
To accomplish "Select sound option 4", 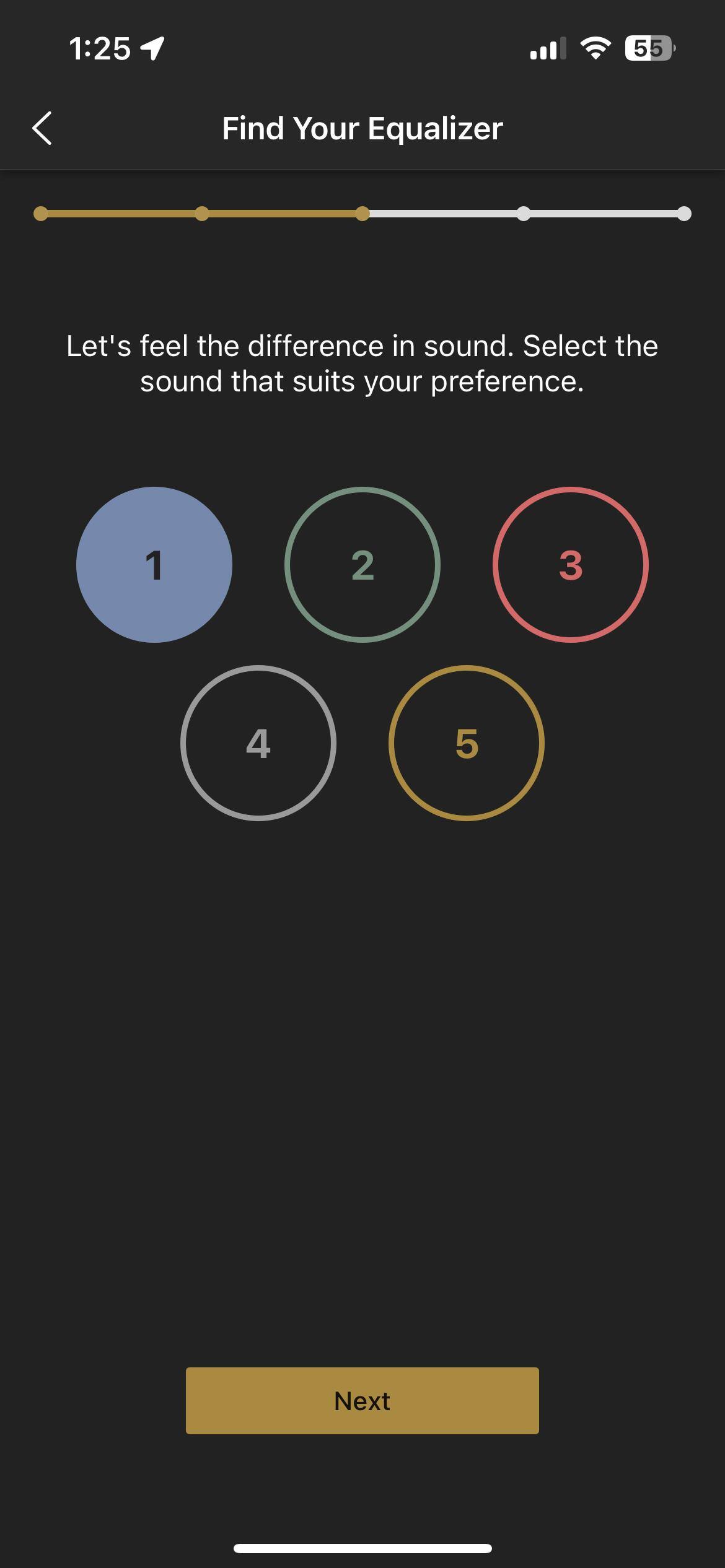I will pos(258,743).
